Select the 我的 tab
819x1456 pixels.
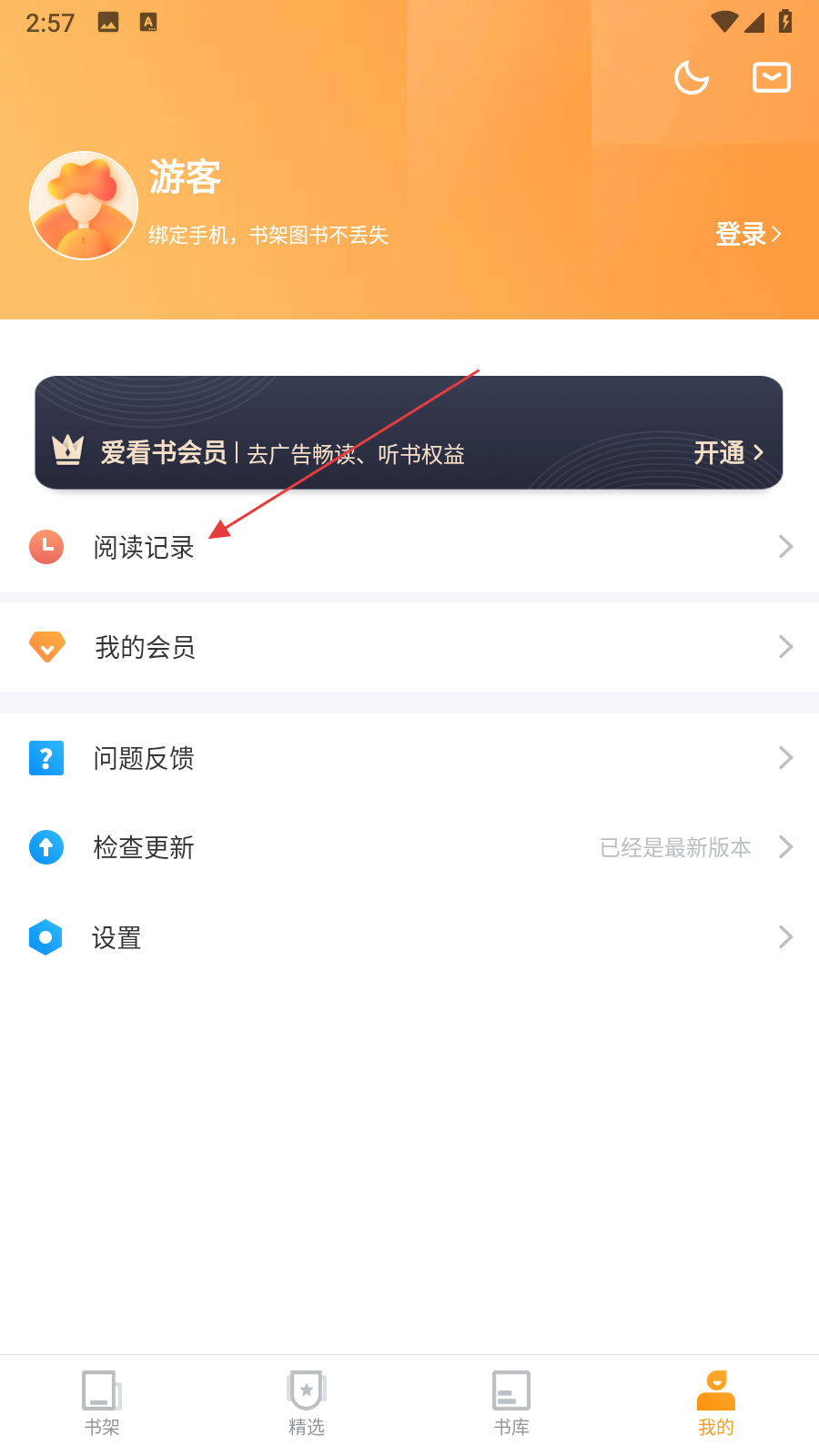click(716, 1404)
